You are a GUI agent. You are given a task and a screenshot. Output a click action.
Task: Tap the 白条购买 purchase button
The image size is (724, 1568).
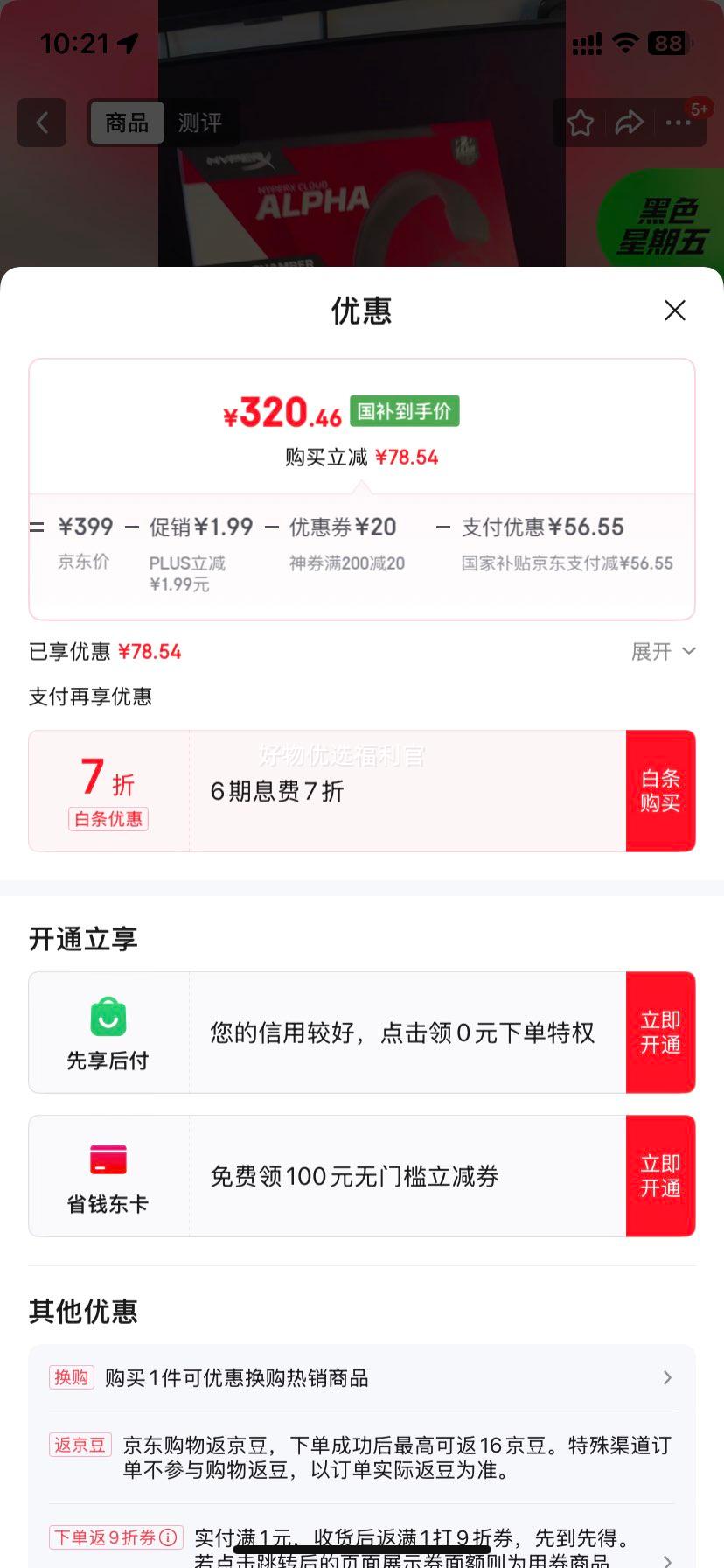661,790
